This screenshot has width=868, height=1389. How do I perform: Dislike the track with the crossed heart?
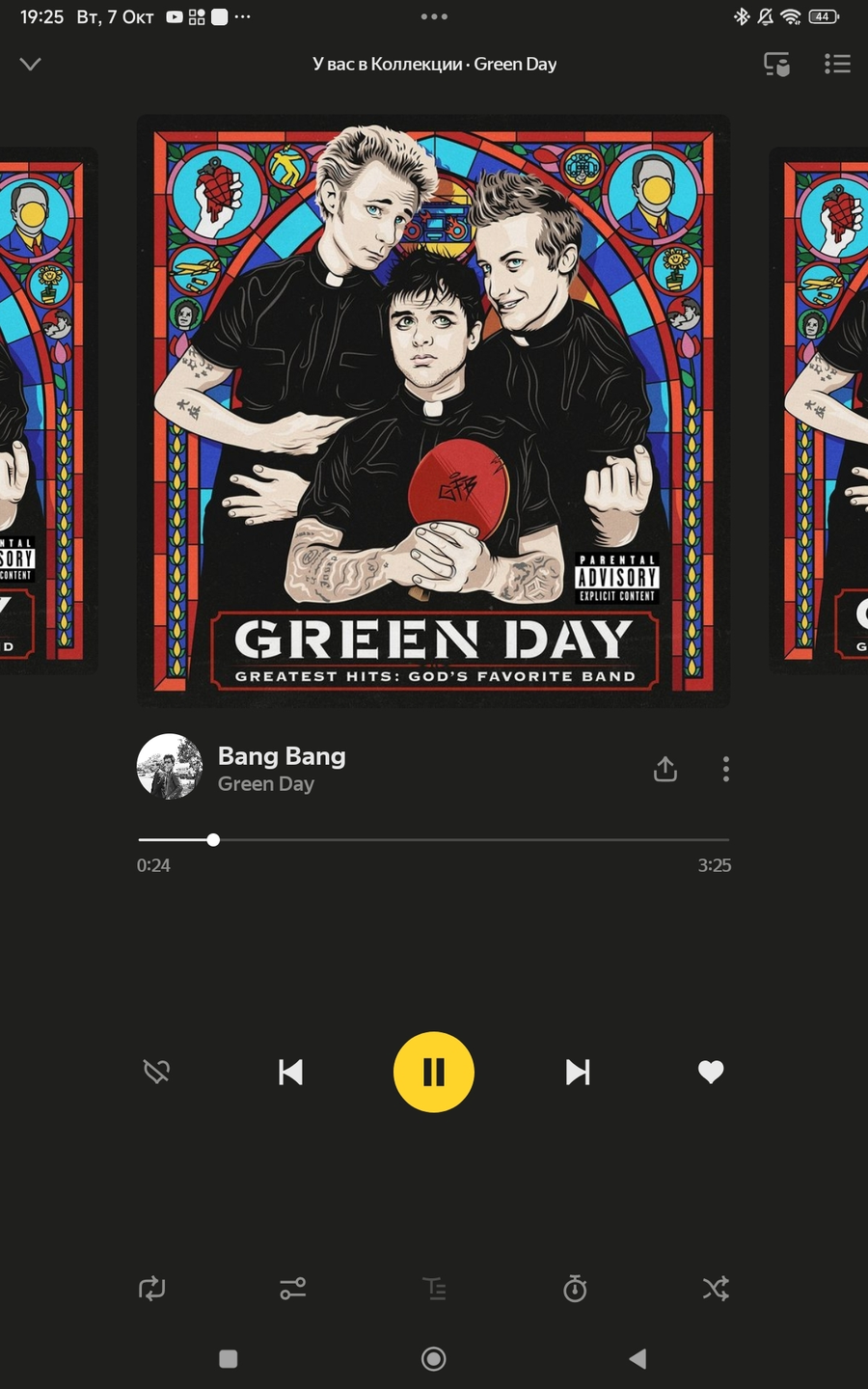[156, 1072]
